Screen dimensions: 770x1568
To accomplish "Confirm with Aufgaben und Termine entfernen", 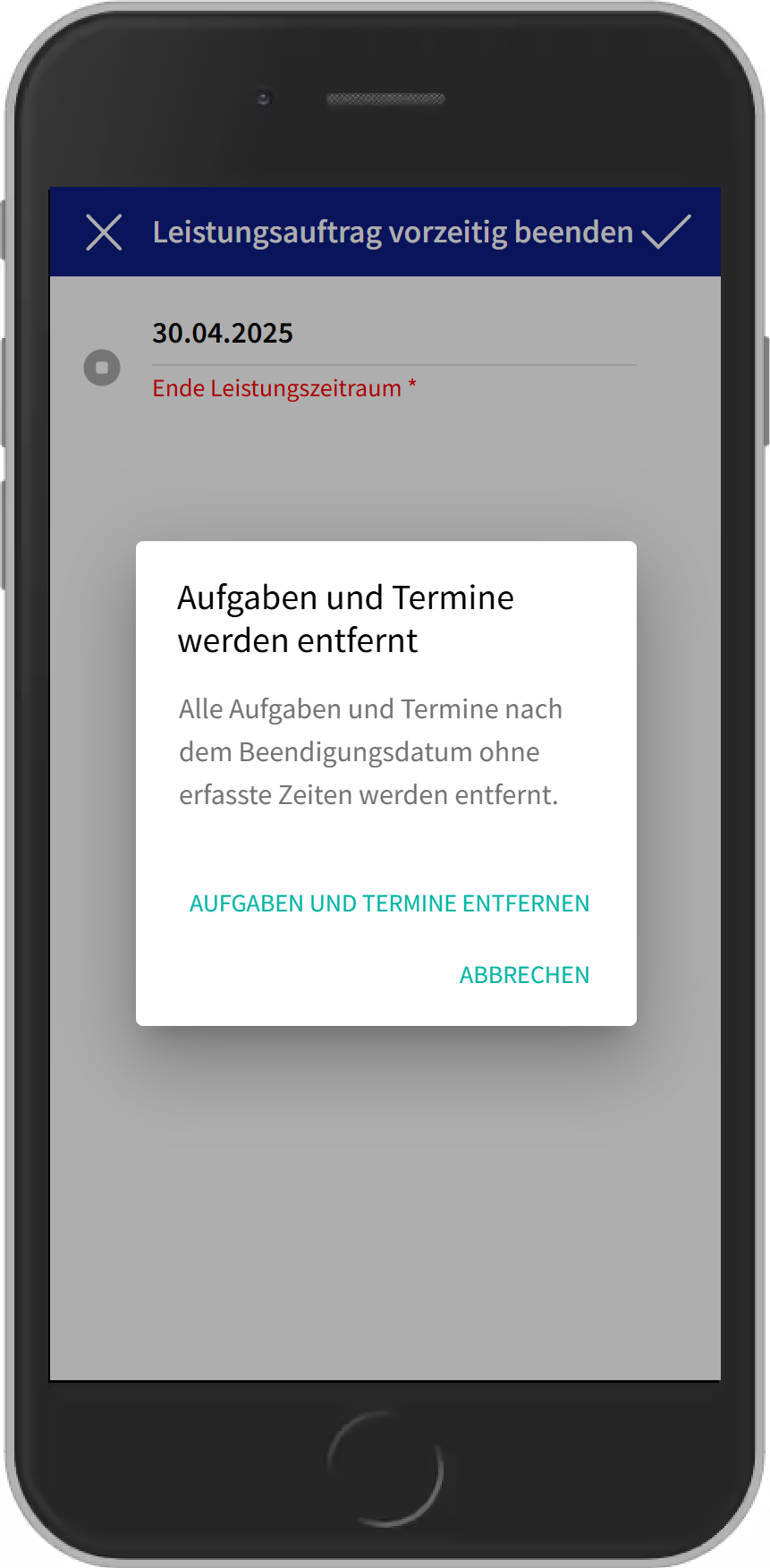I will [389, 903].
